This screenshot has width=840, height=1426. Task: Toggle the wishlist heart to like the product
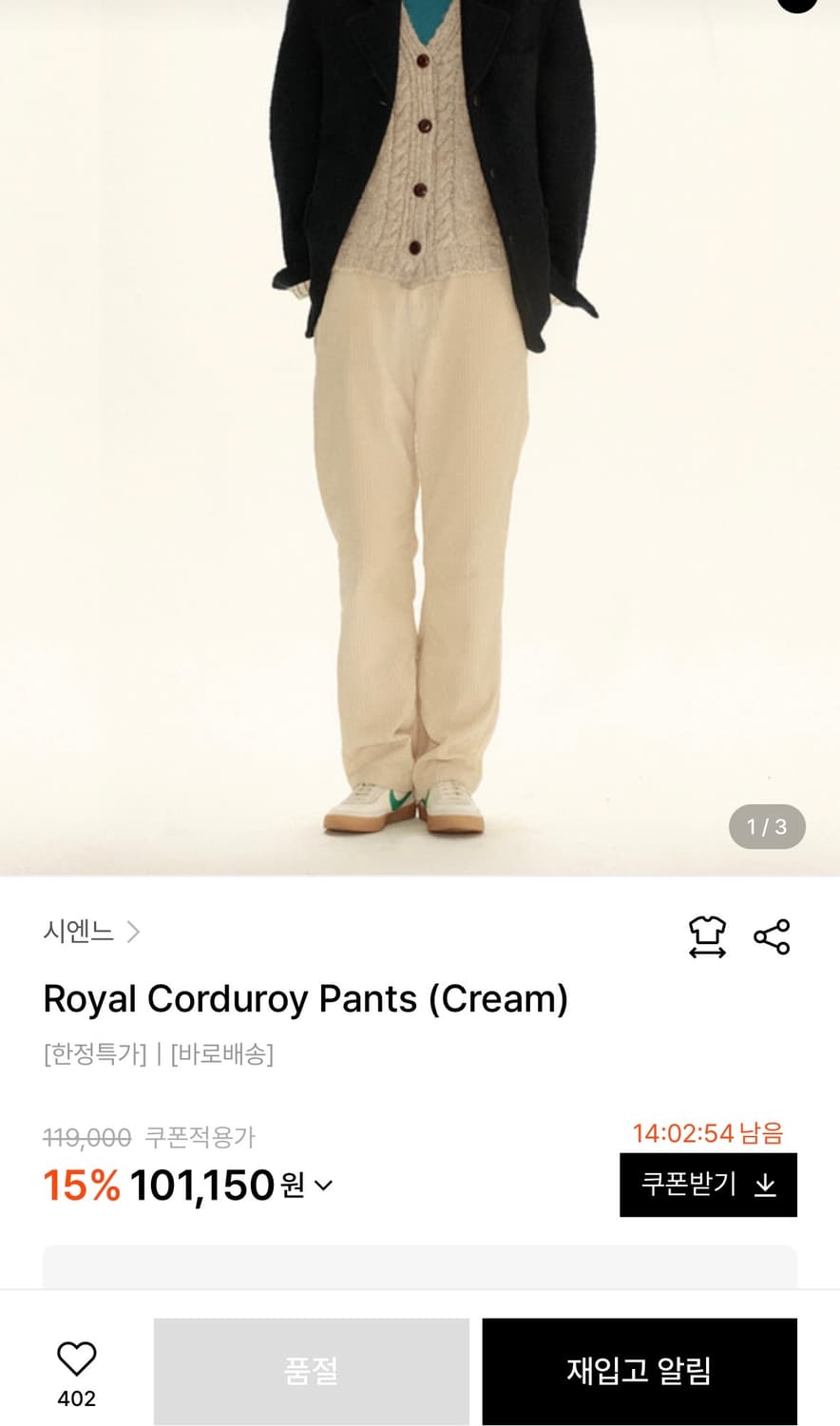78,1359
